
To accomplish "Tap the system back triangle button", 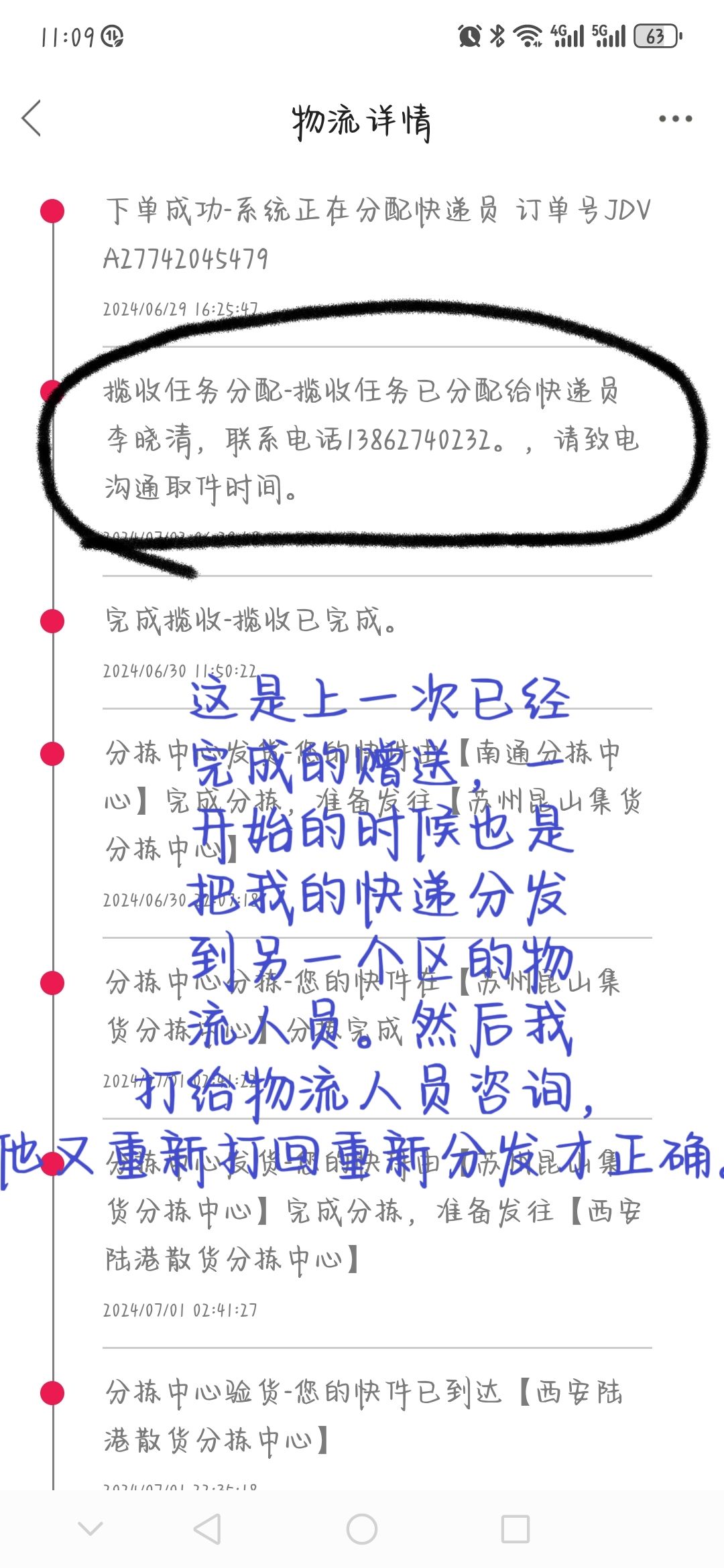I will 207,1529.
